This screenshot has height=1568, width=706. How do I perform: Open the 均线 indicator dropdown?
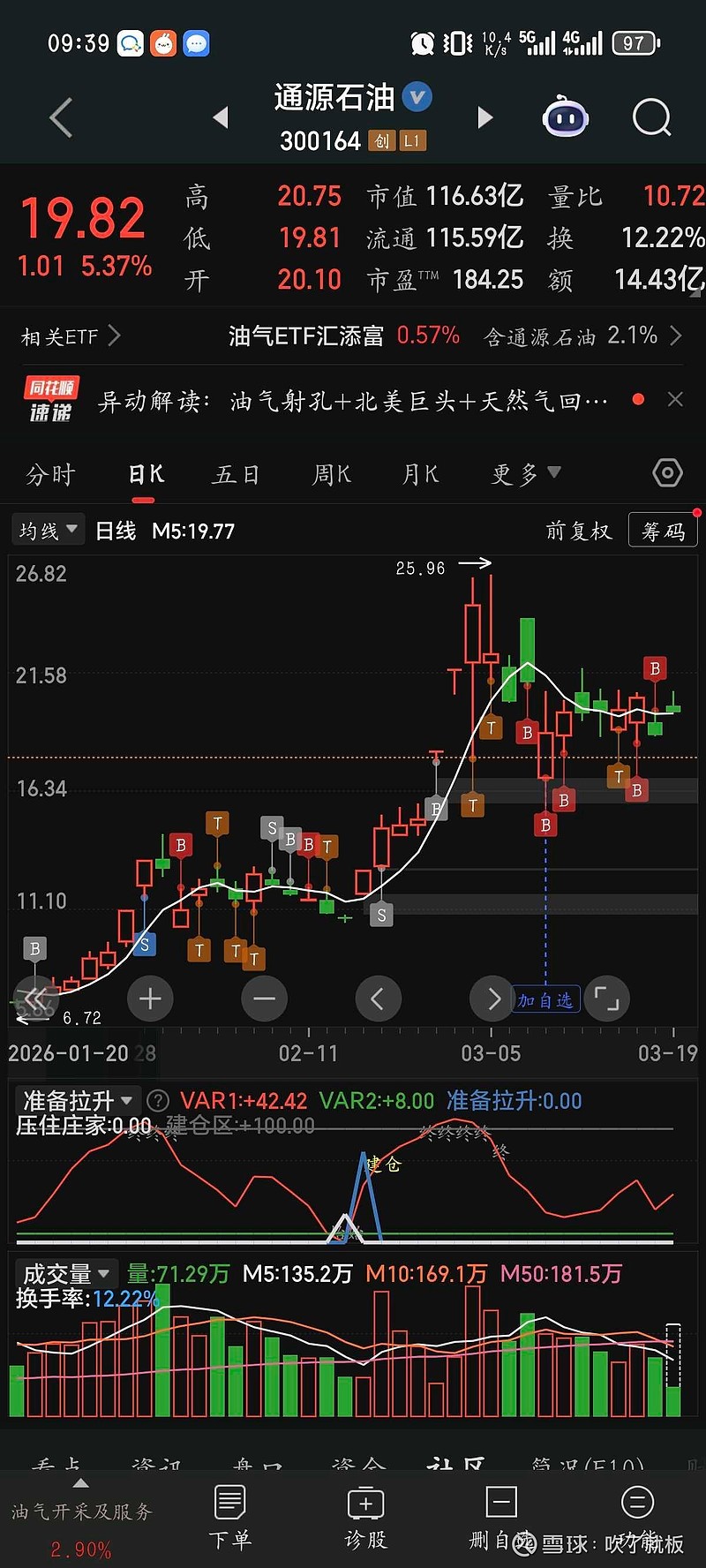coord(49,531)
